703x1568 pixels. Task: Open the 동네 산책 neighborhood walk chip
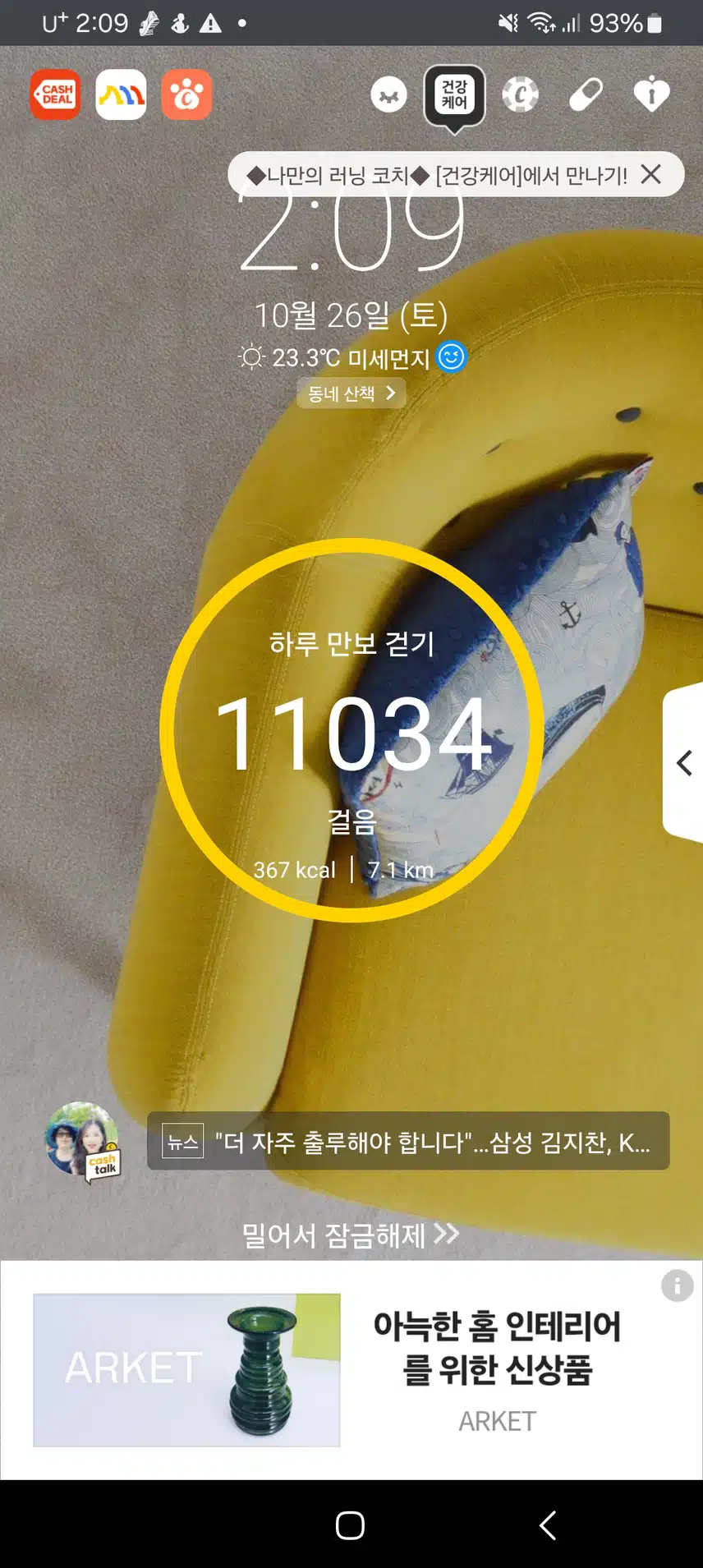(x=351, y=393)
